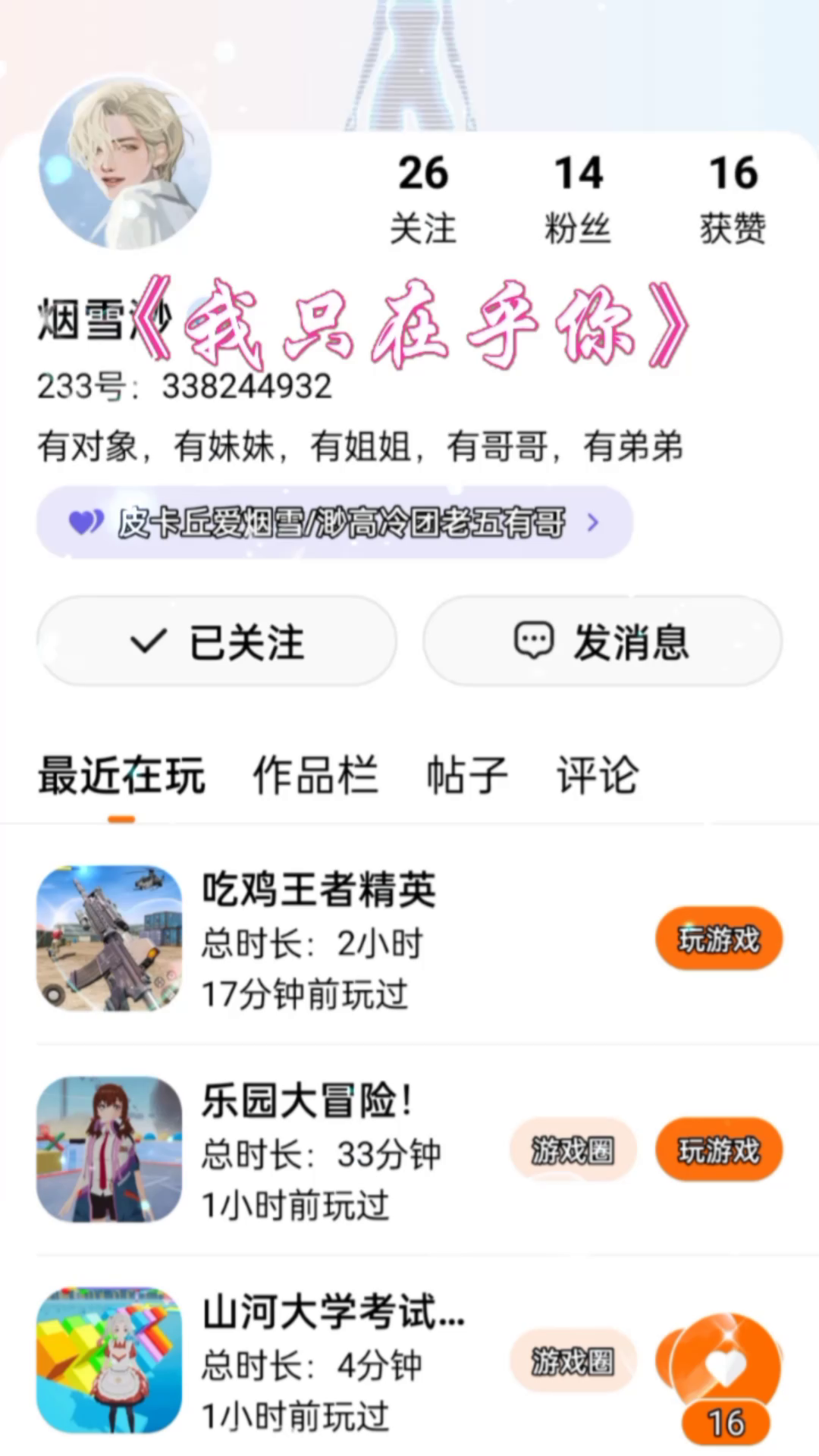Send a message via 发消息
Viewport: 819px width, 1456px height.
click(602, 642)
